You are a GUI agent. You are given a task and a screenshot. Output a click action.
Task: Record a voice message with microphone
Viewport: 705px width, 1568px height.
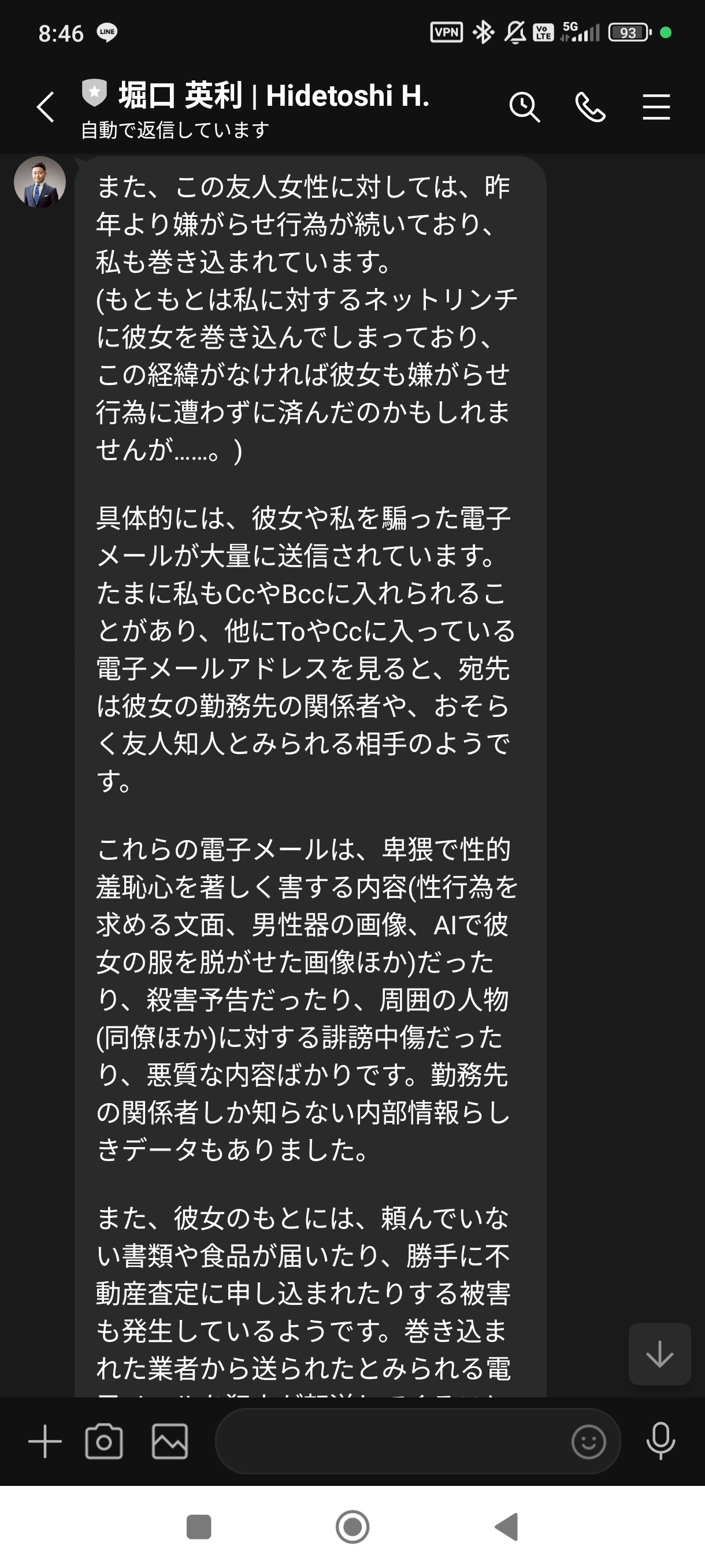pos(660,1441)
